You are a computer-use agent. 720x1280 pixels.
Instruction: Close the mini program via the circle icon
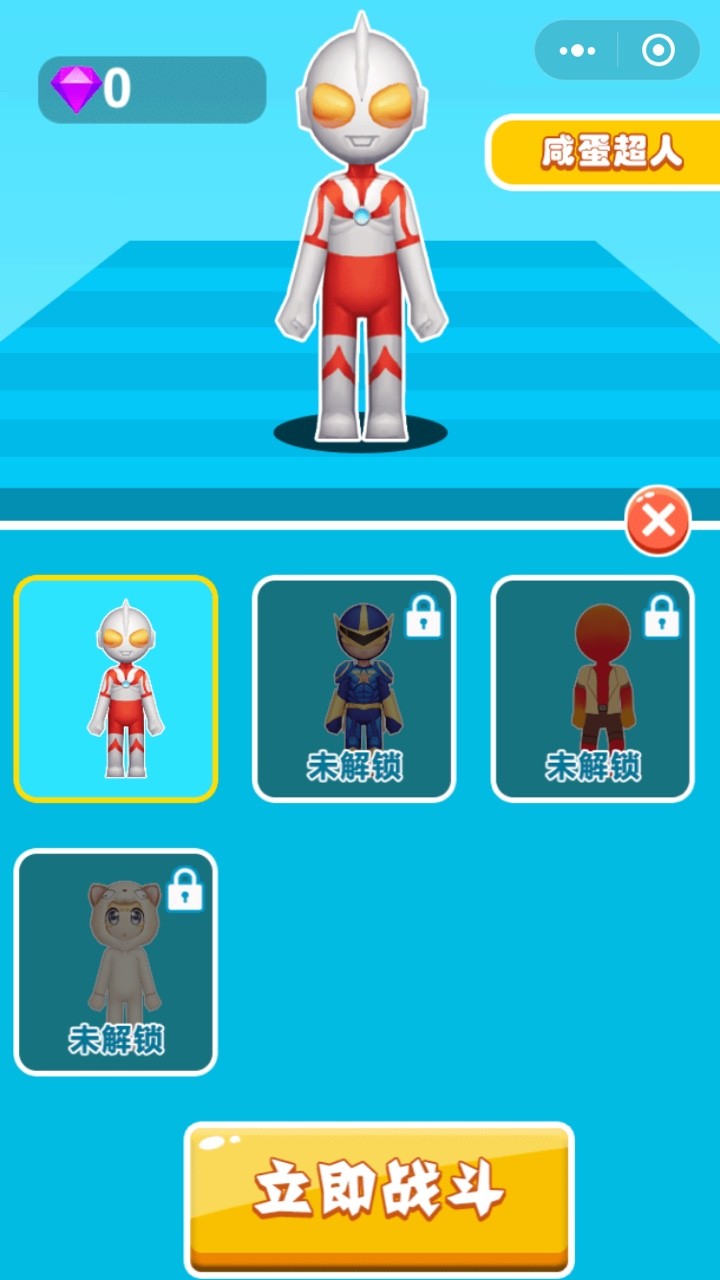click(x=658, y=50)
